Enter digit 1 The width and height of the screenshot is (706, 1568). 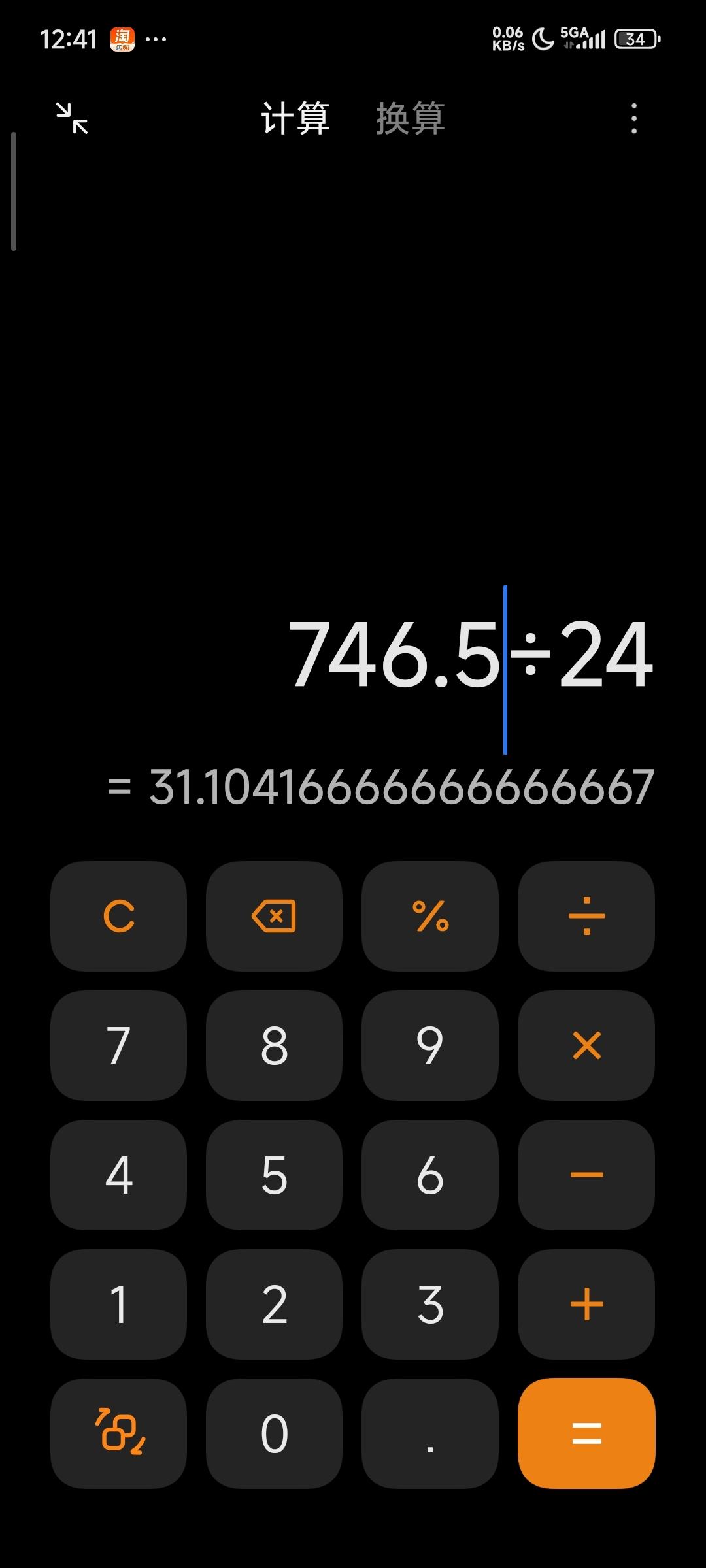(x=118, y=1304)
